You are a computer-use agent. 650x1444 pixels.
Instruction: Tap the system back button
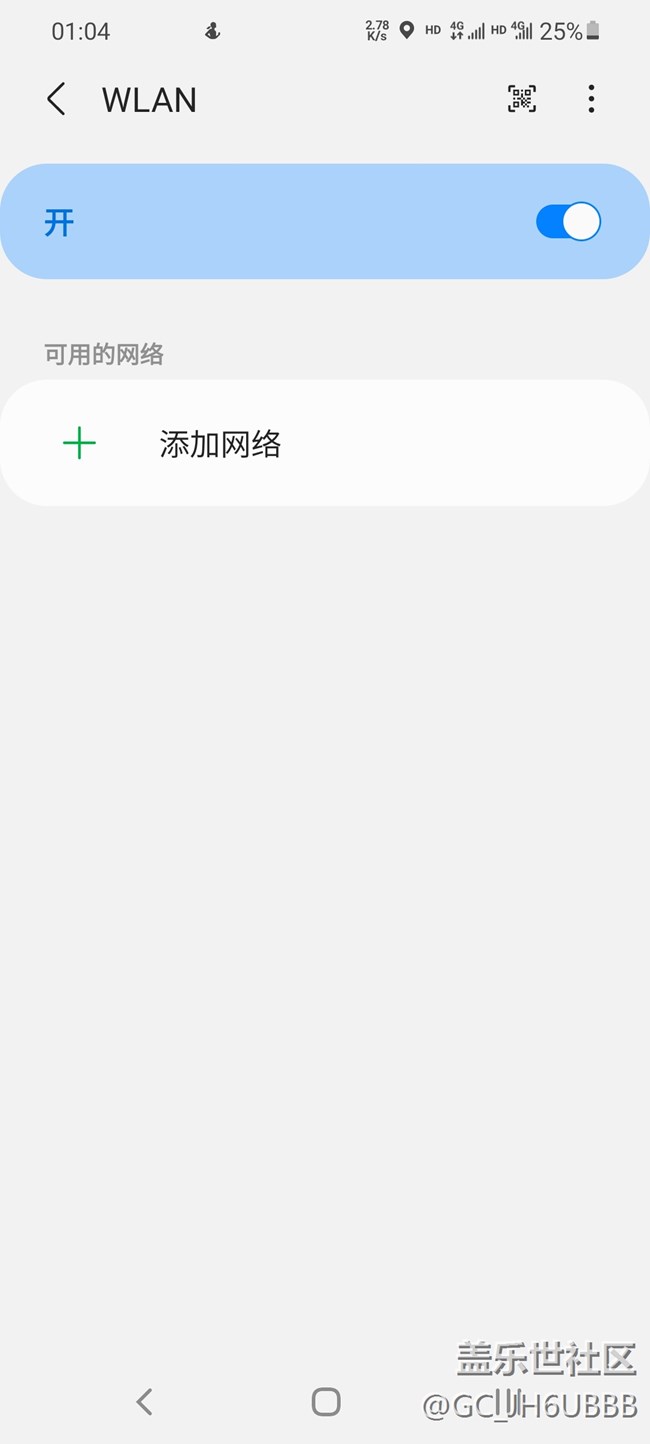145,1402
